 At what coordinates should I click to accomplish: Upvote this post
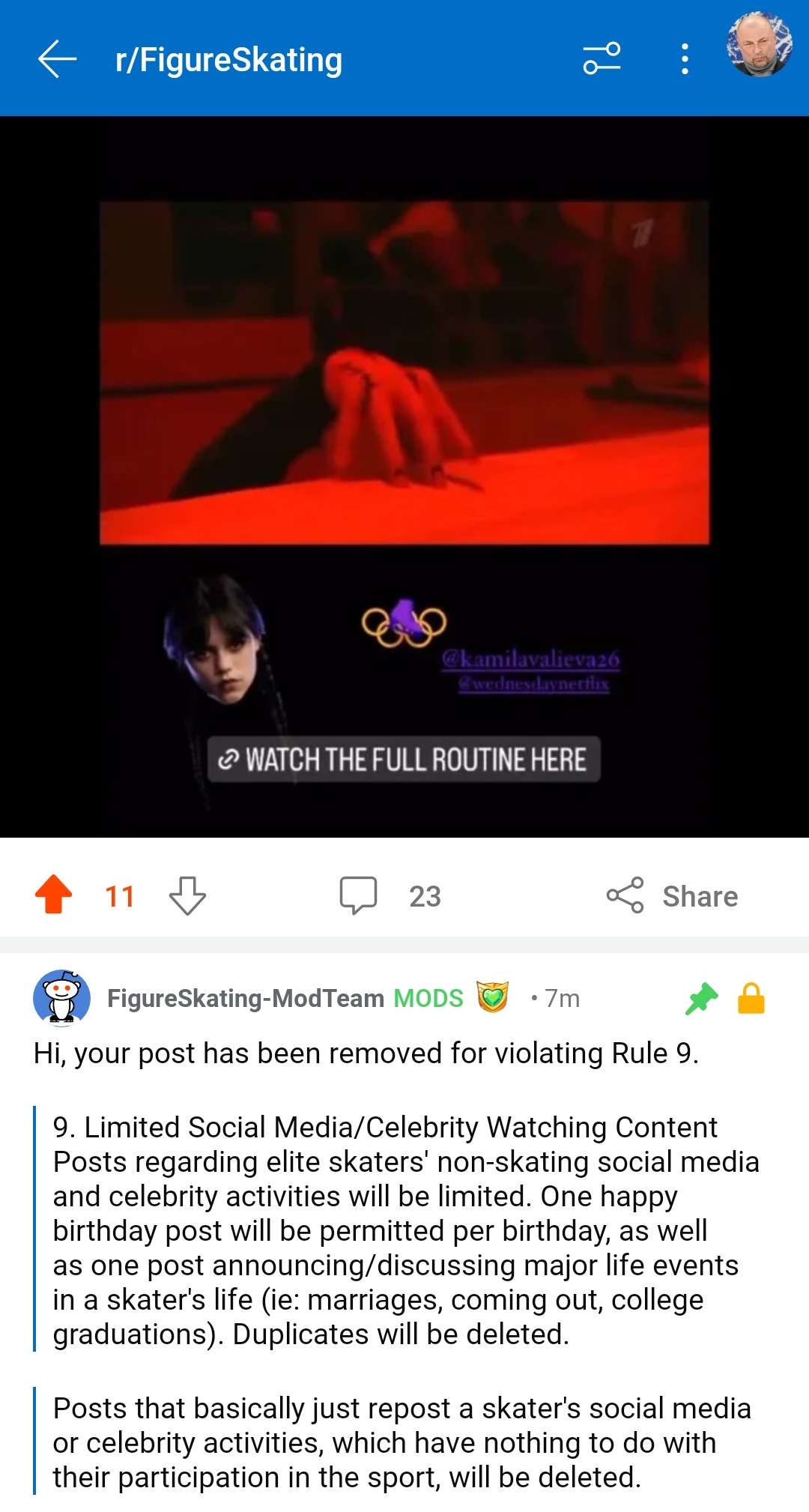coord(54,895)
